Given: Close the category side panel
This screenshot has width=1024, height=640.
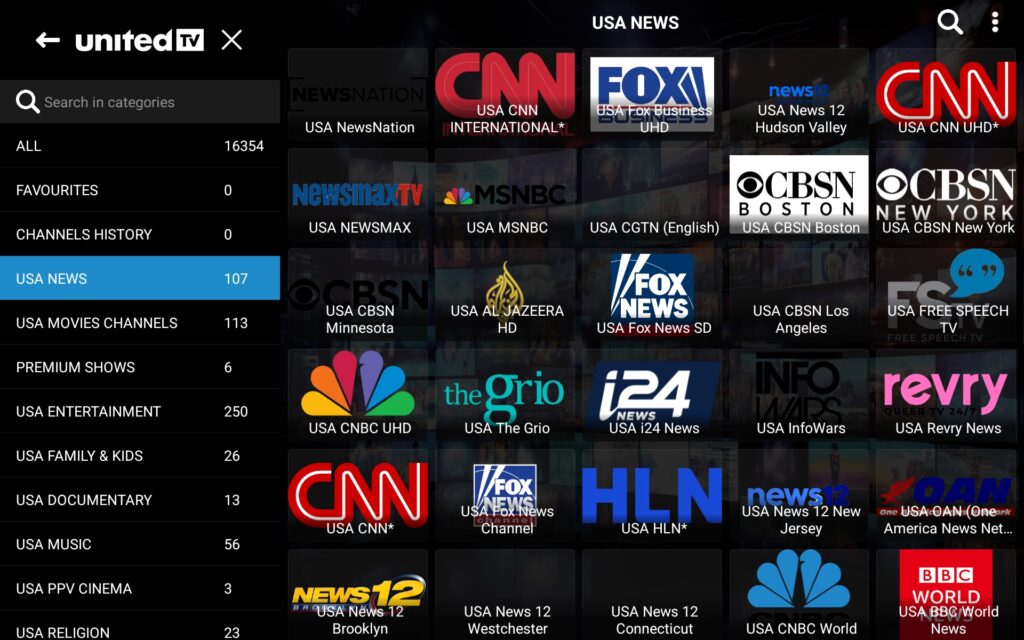Looking at the screenshot, I should pos(232,40).
